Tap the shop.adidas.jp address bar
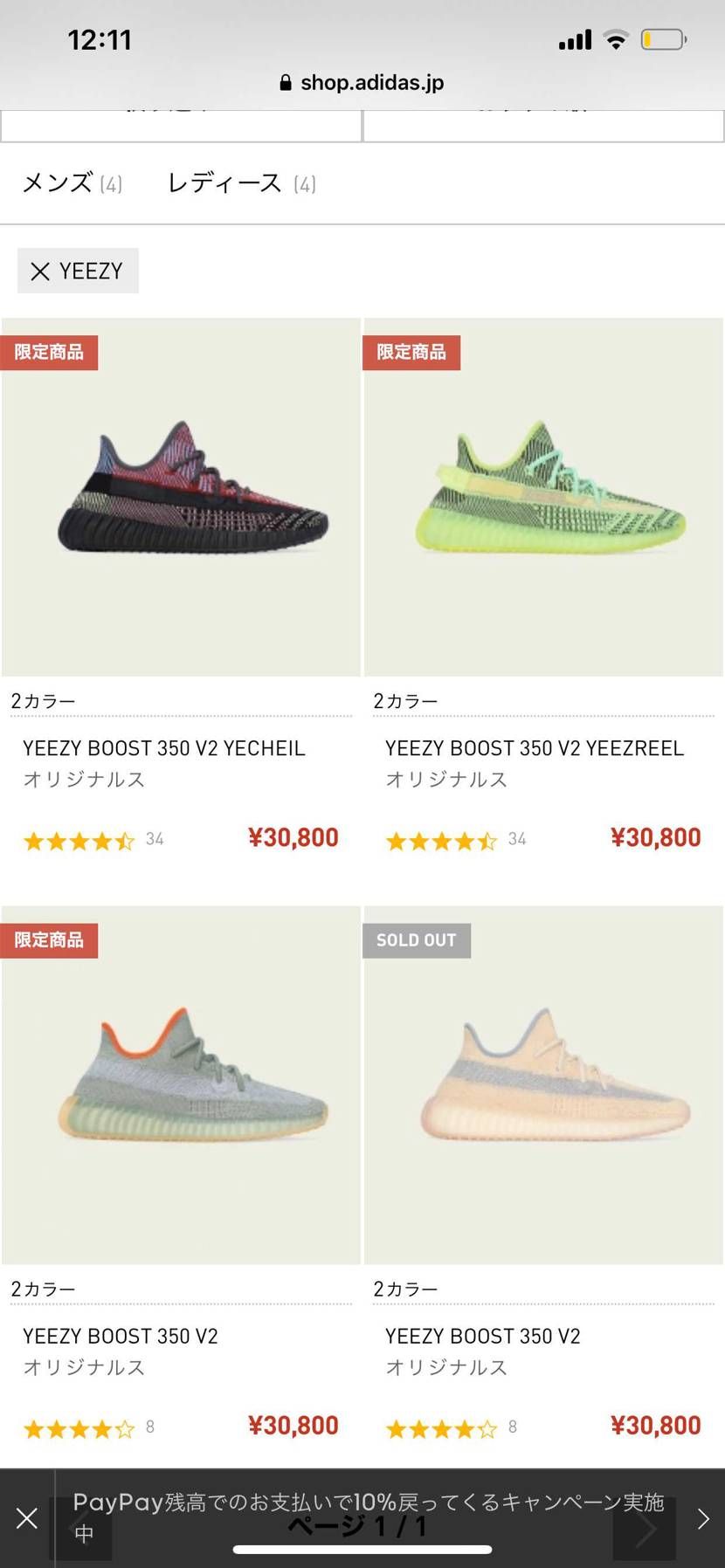Image resolution: width=725 pixels, height=1568 pixels. pos(362,83)
